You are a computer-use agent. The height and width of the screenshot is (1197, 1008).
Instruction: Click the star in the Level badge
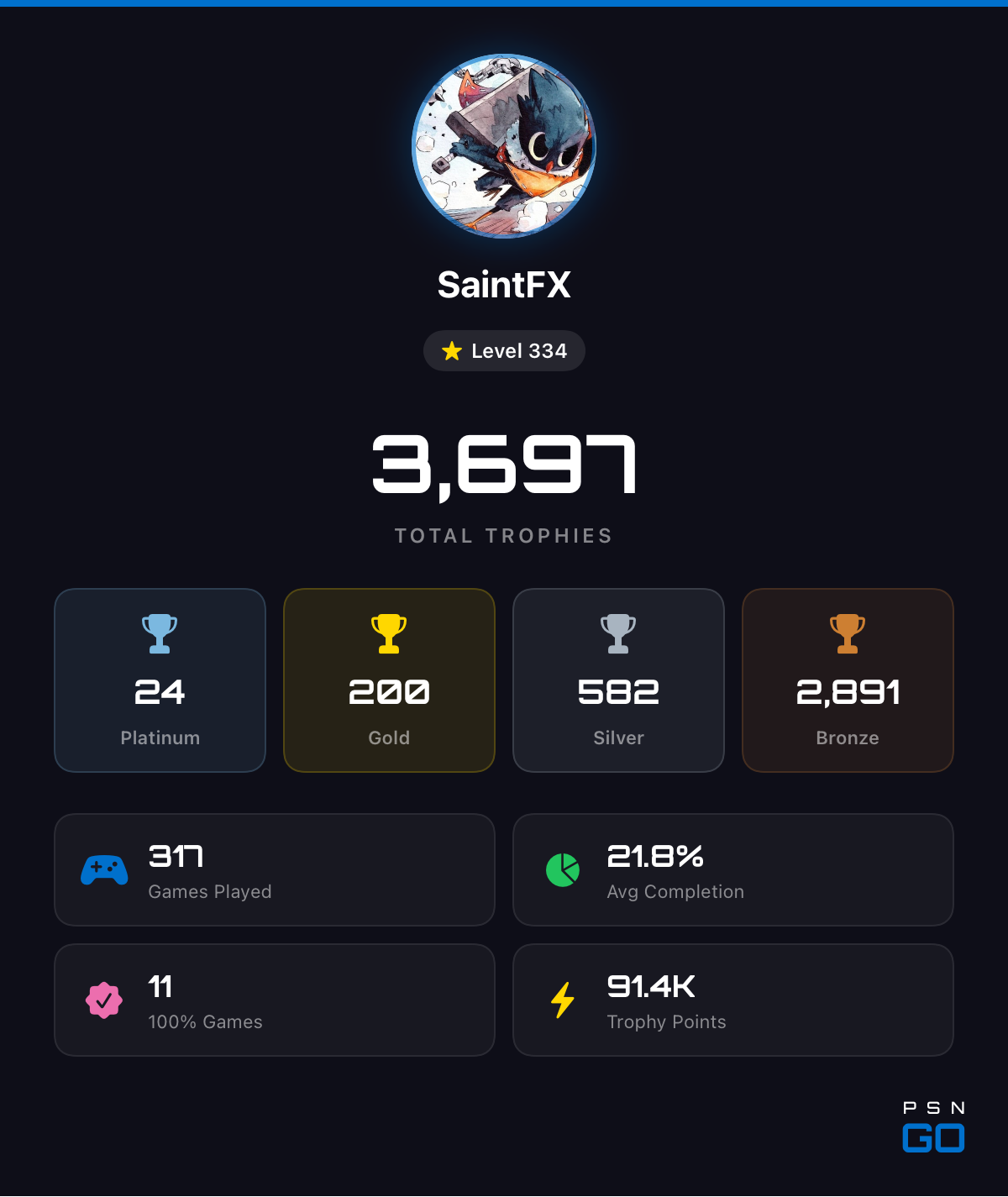coord(453,351)
